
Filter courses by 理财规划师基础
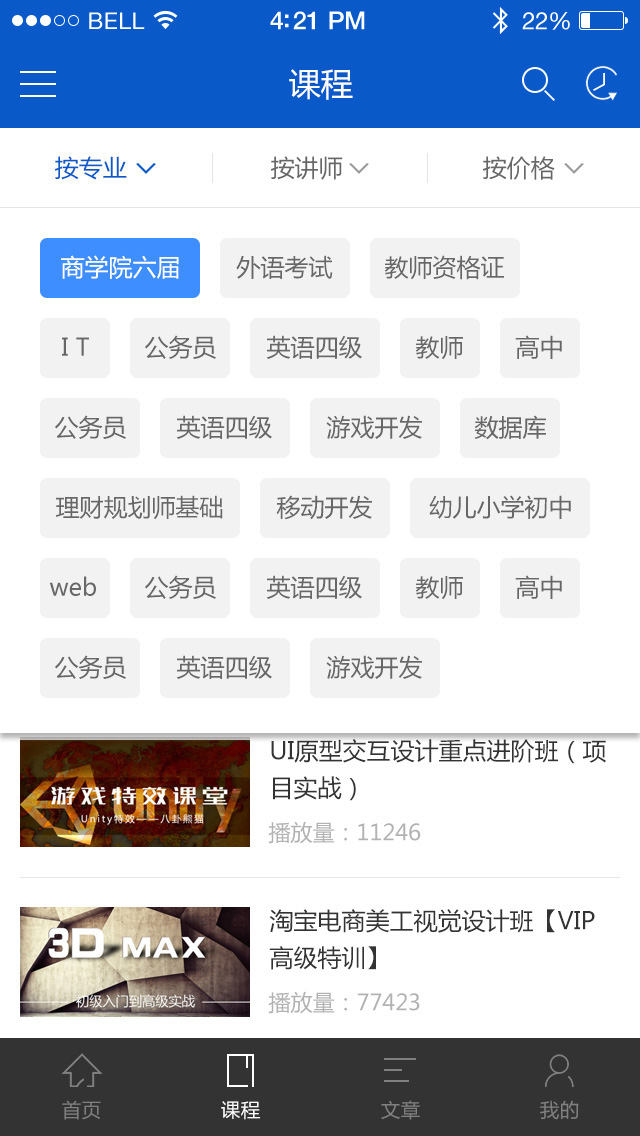click(140, 508)
